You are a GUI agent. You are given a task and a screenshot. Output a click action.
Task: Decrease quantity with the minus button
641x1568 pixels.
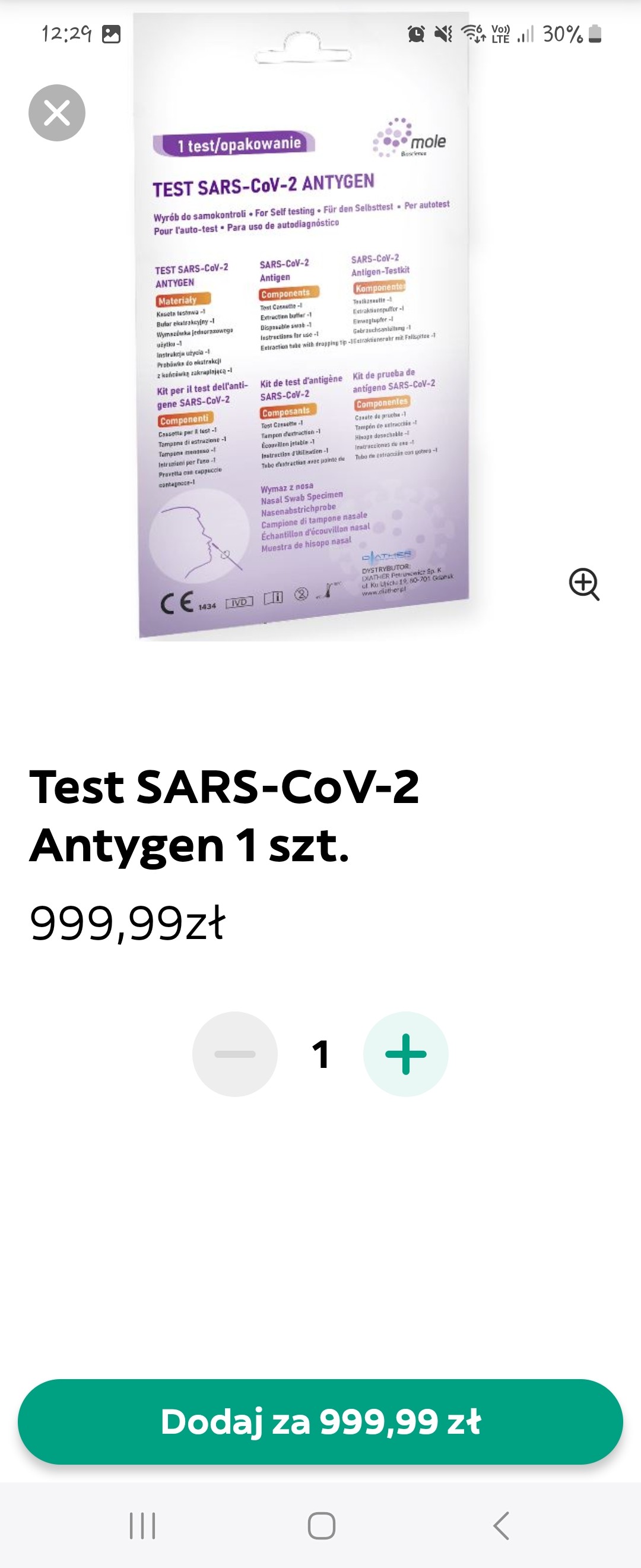pyautogui.click(x=235, y=1054)
